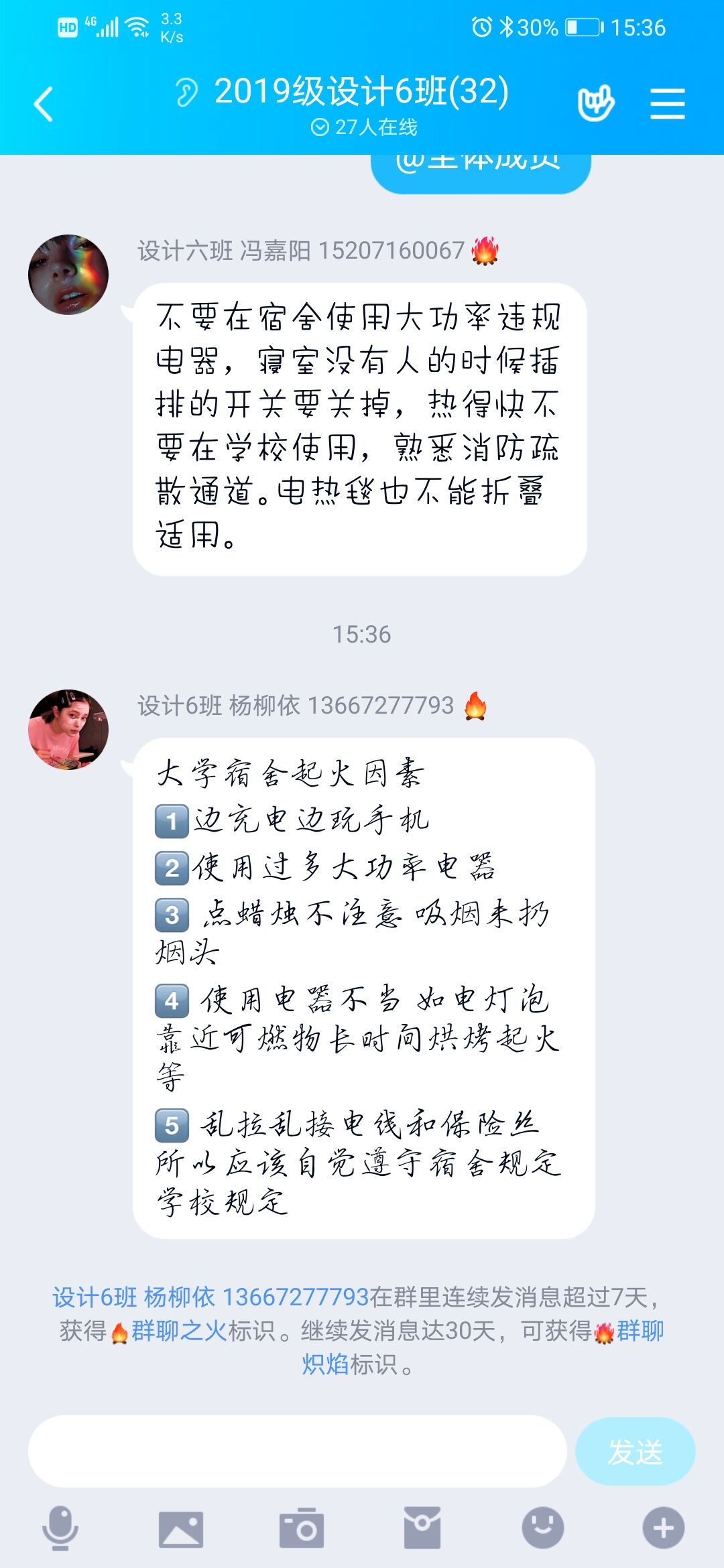Open more options plus button

664,1528
